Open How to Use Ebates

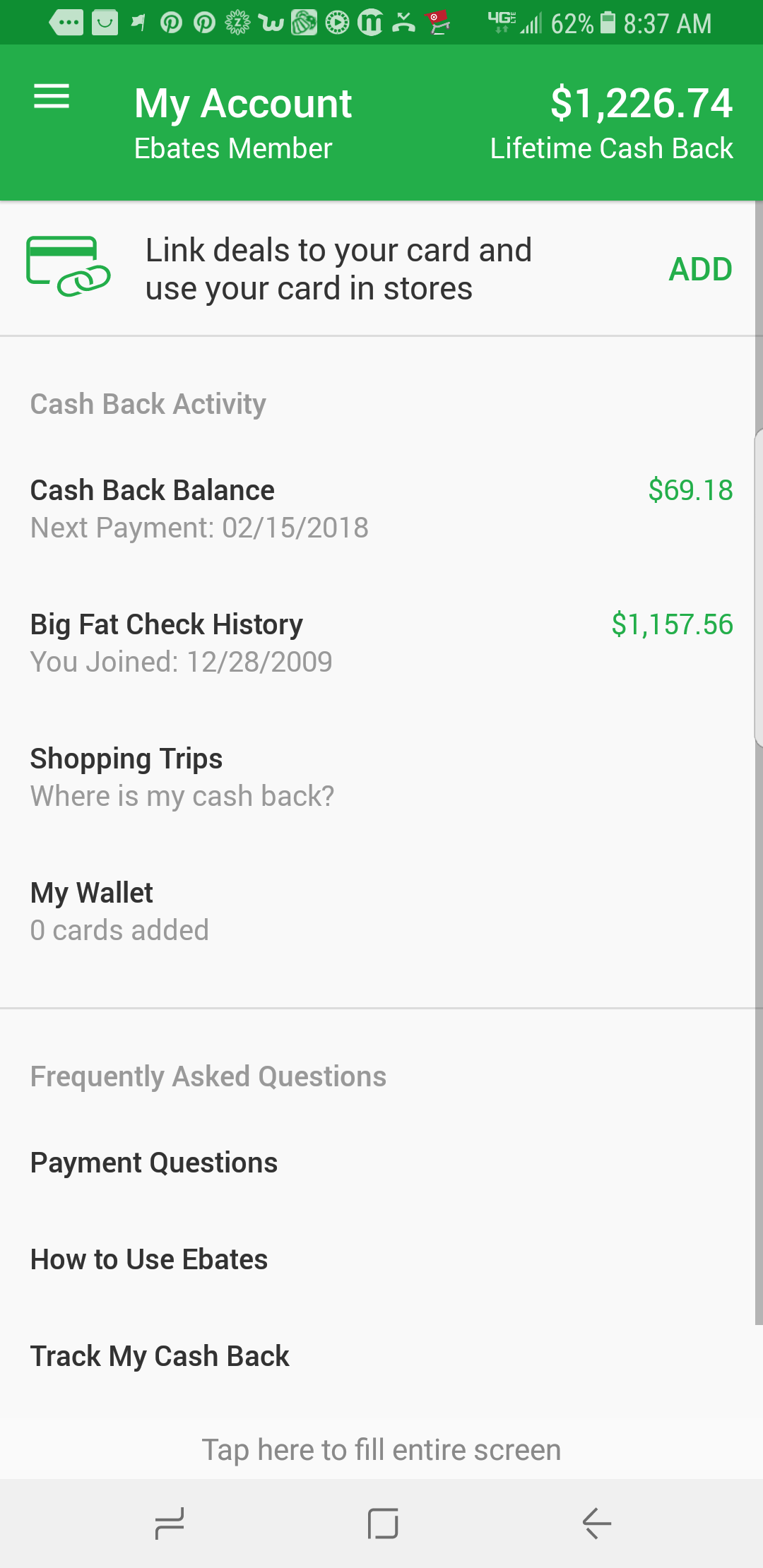pyautogui.click(x=381, y=1260)
